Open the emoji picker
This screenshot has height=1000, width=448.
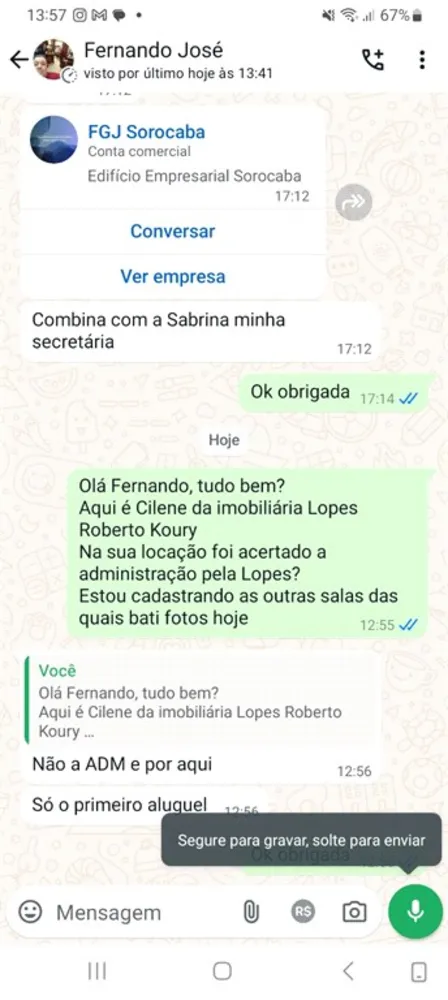(29, 912)
